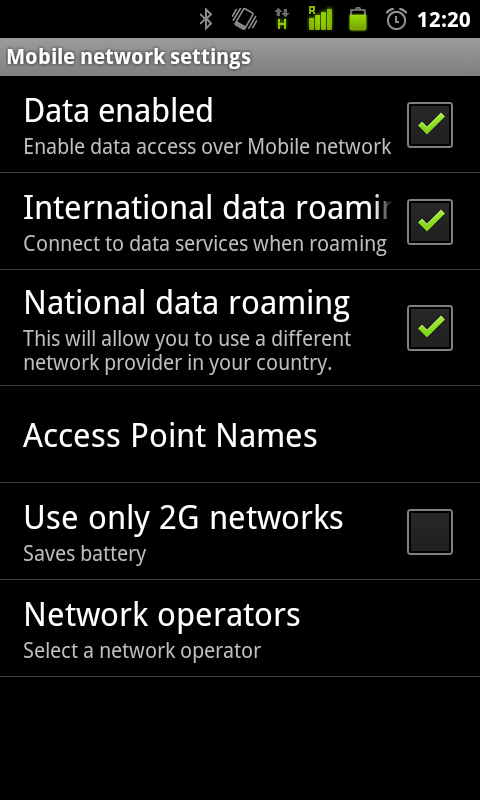Screen dimensions: 480x800
Task: Disable International data roaming checkbox
Action: point(430,222)
